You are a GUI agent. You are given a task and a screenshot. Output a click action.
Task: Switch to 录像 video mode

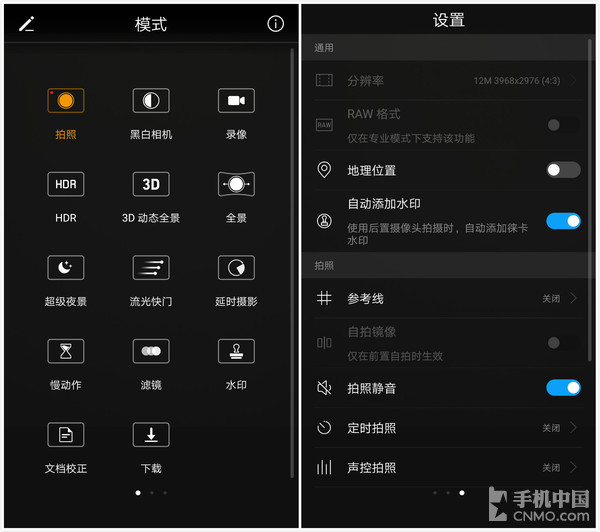[236, 101]
